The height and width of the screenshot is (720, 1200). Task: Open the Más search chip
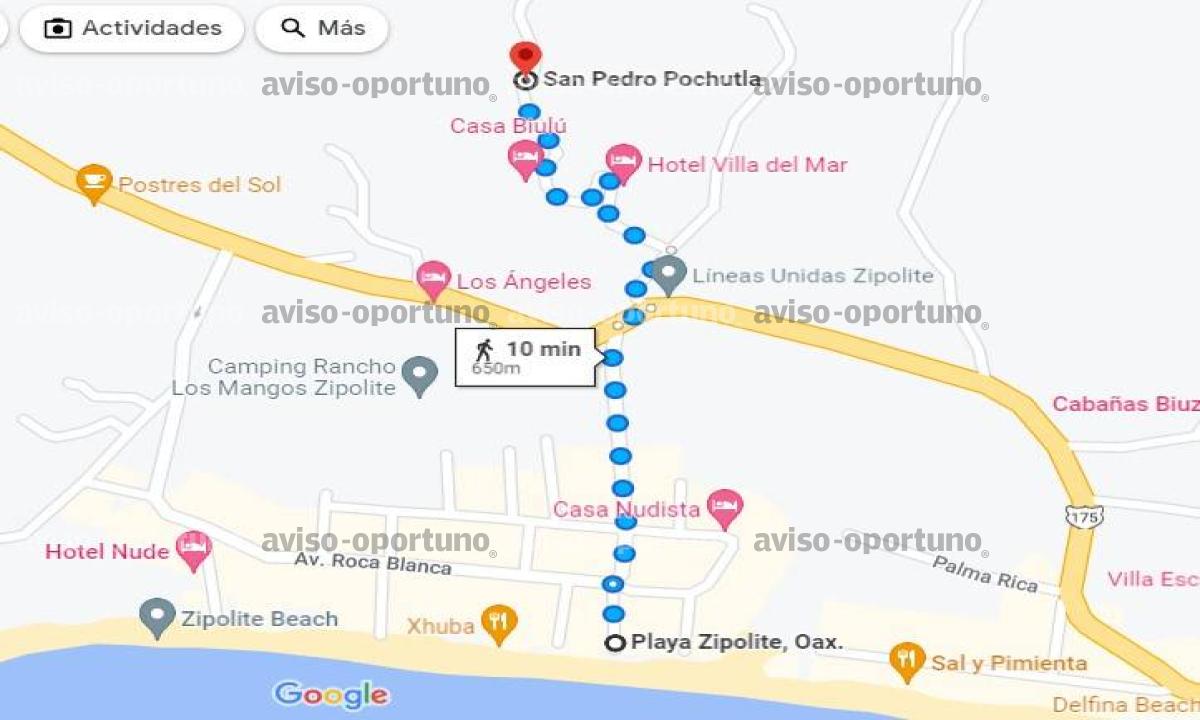[x=322, y=28]
